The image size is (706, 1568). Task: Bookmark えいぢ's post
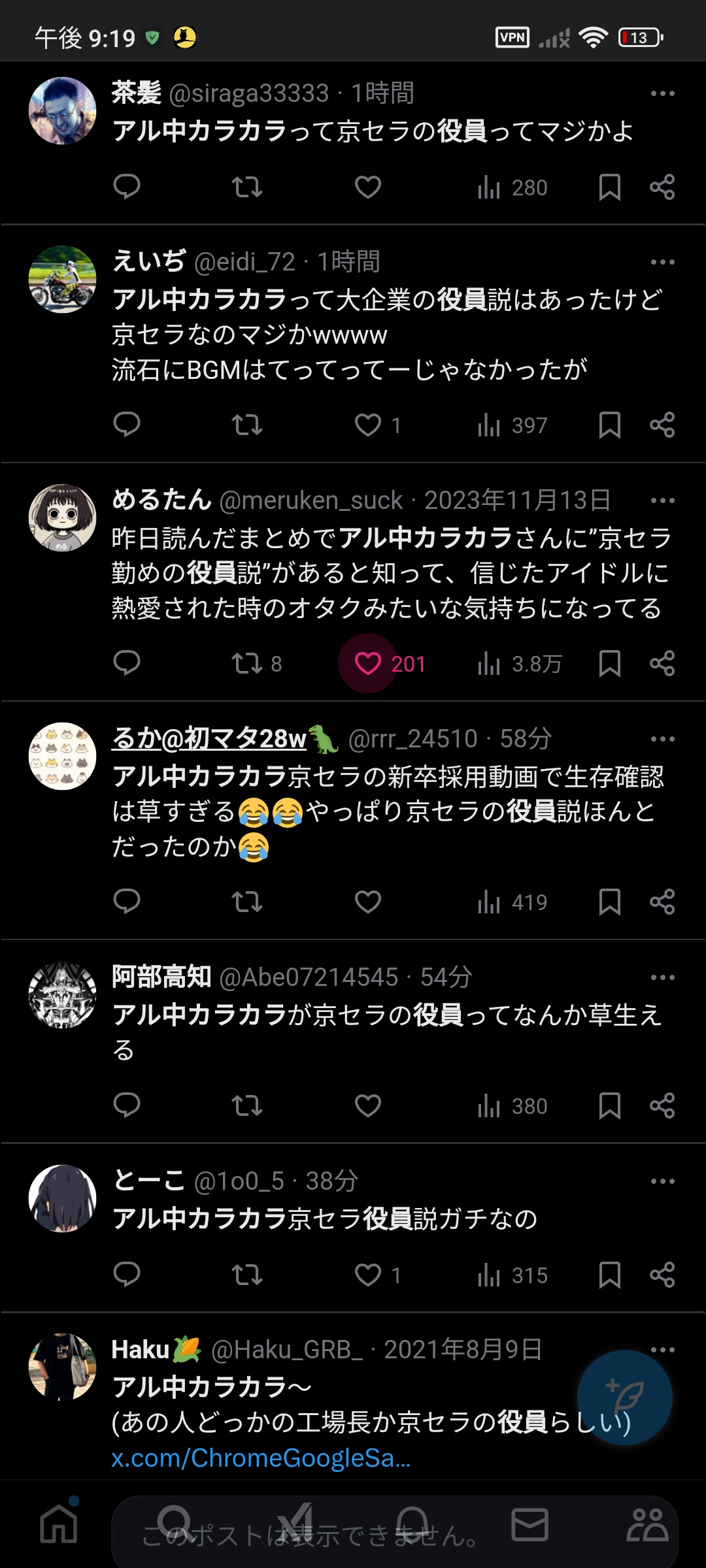click(609, 425)
